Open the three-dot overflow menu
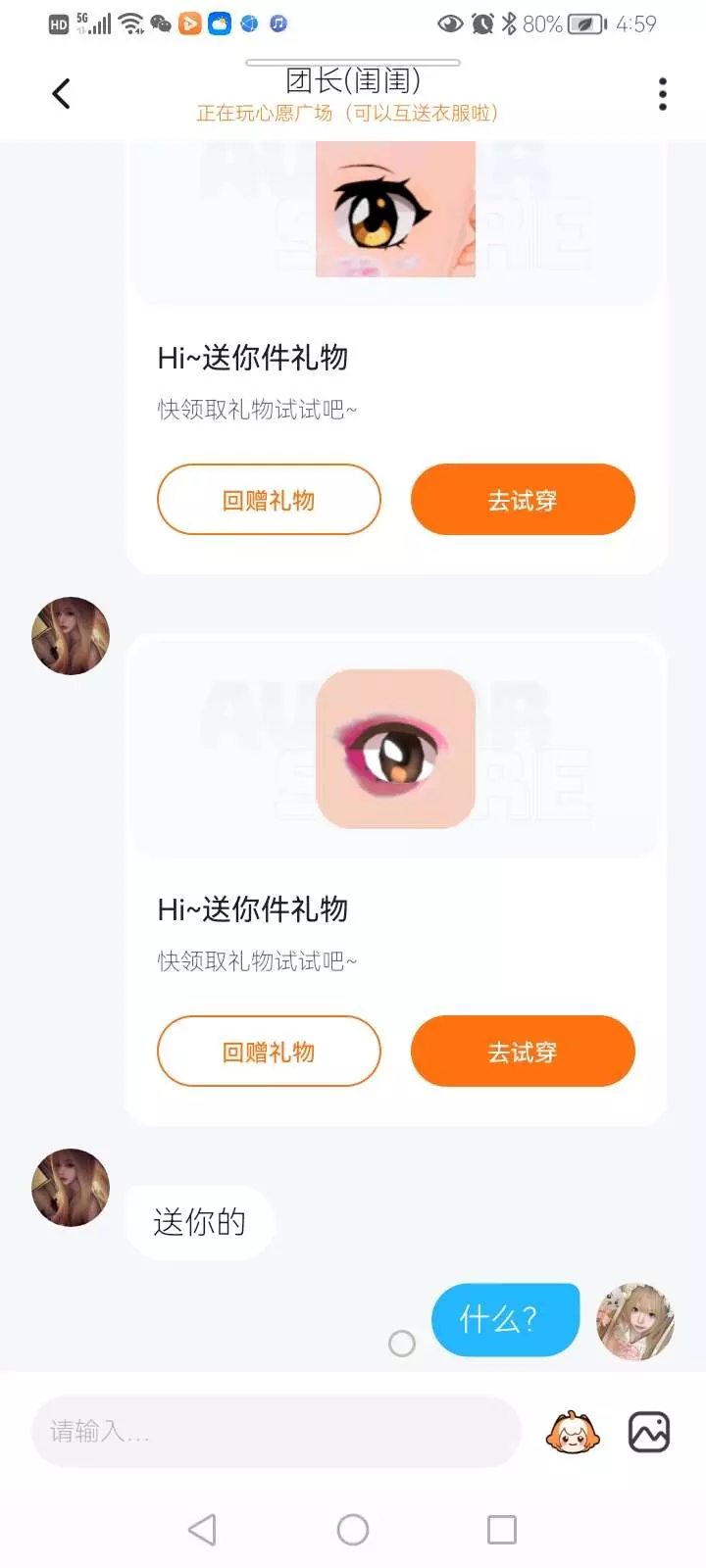The height and width of the screenshot is (1568, 706). pos(663,94)
